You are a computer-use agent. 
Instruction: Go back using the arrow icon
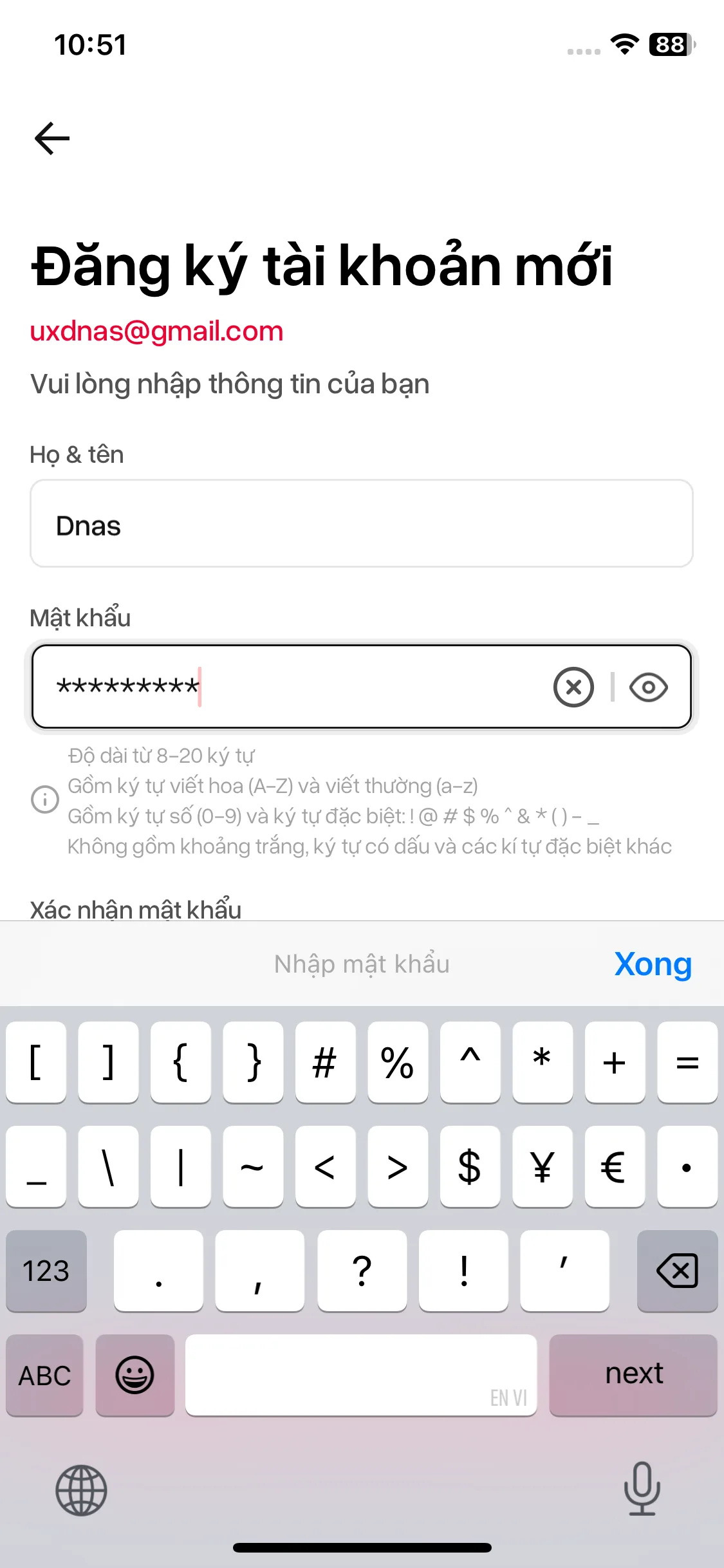pyautogui.click(x=51, y=138)
